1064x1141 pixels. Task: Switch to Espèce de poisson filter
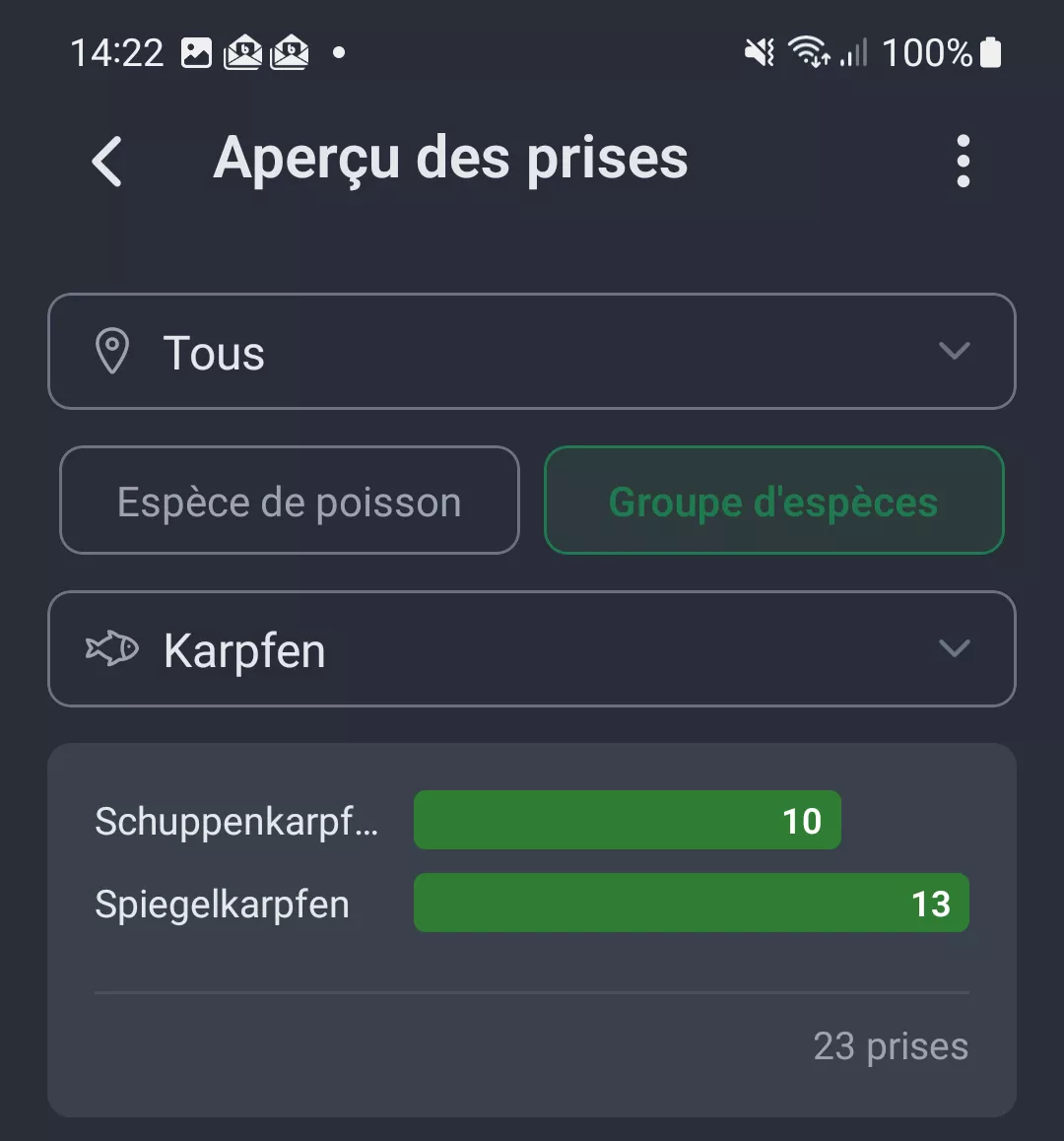pyautogui.click(x=289, y=501)
